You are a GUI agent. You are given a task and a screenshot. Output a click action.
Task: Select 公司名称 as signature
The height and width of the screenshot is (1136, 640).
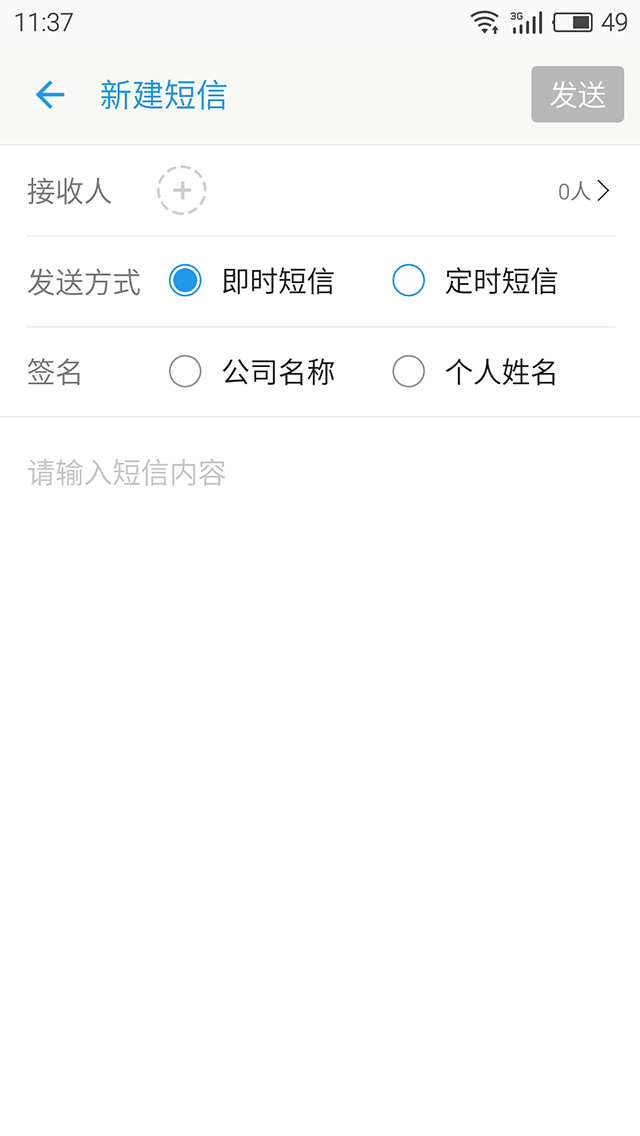coord(186,372)
